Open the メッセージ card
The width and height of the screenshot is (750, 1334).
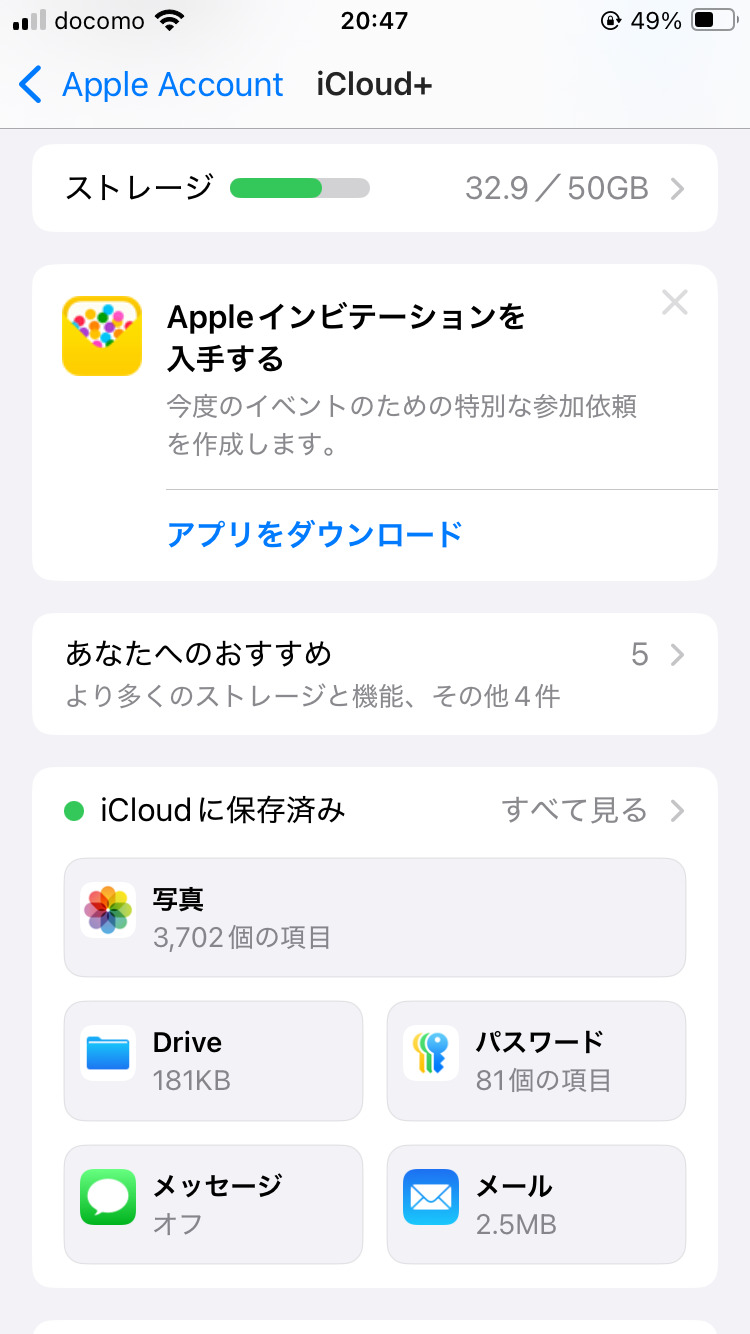pos(213,1204)
